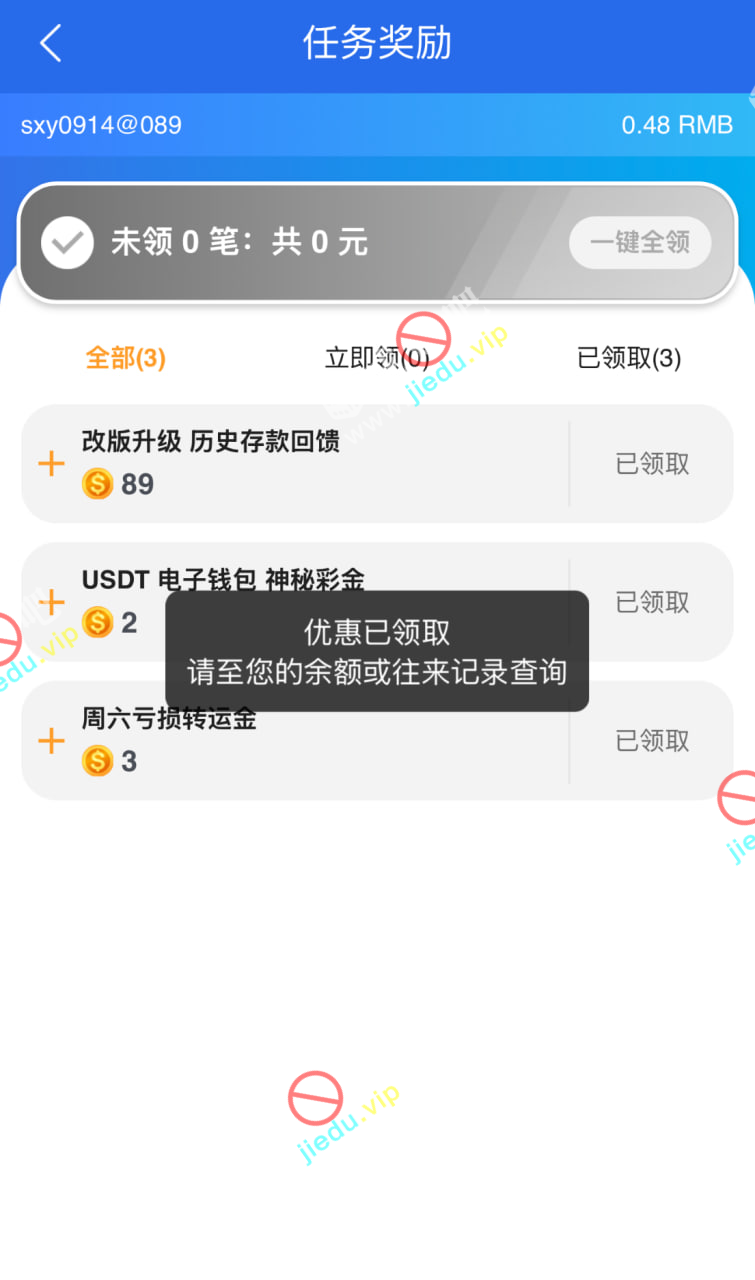Tap 已领取 on the USDT 电子钱包 row
Viewport: 755px width, 1280px height.
[652, 602]
